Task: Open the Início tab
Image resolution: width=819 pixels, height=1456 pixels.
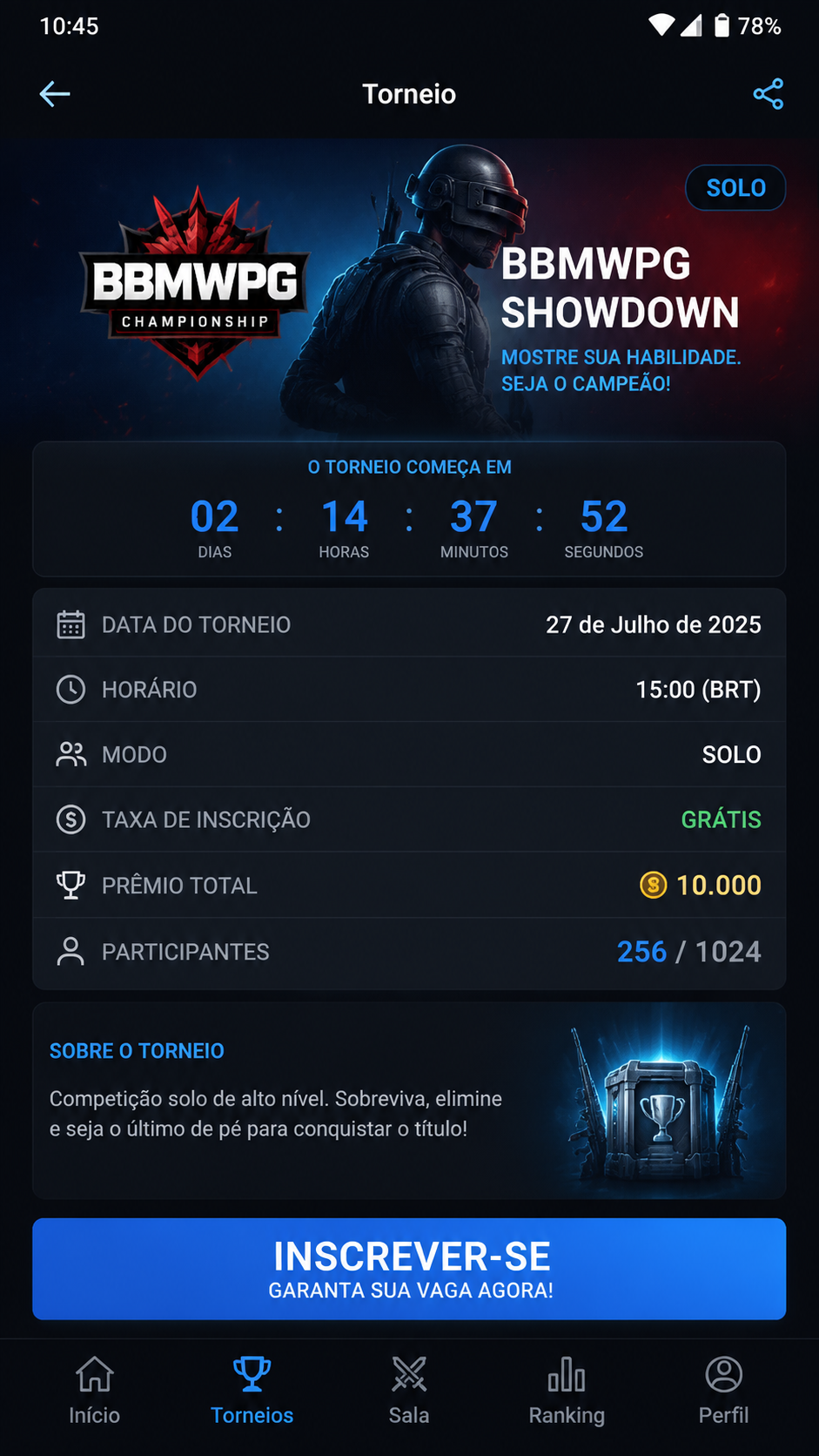Action: pos(95,1391)
